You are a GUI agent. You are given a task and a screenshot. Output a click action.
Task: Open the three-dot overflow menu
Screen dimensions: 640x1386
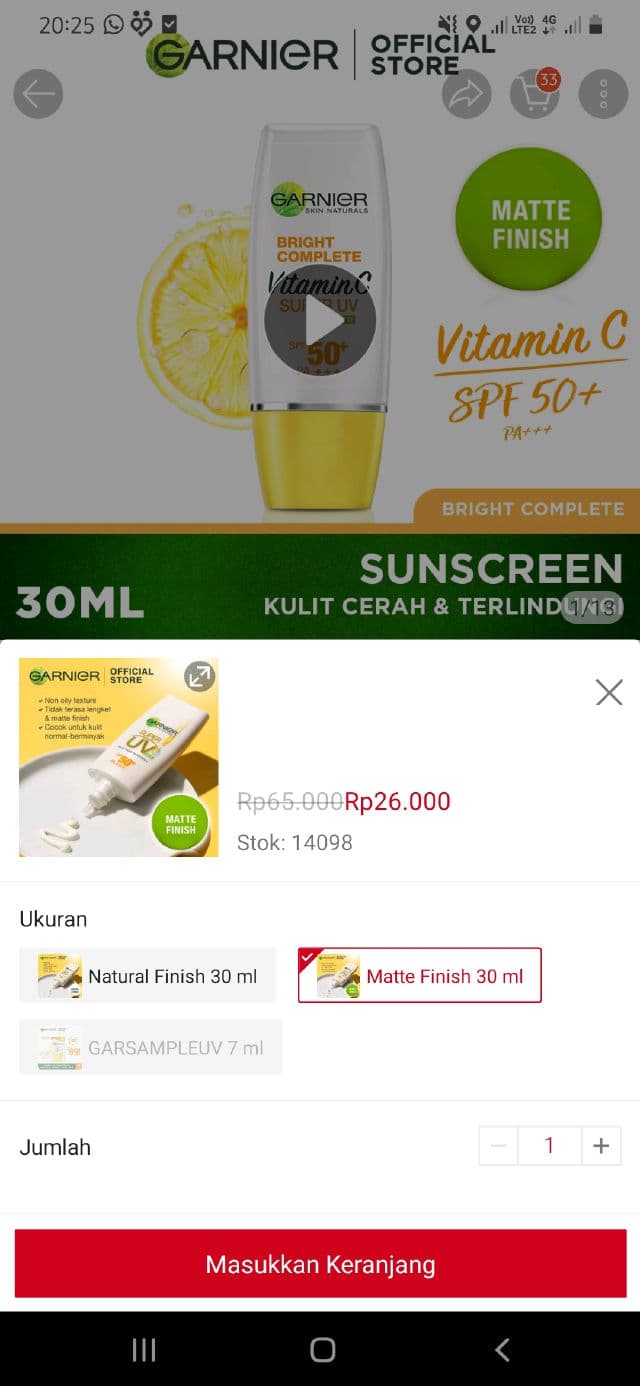(603, 95)
